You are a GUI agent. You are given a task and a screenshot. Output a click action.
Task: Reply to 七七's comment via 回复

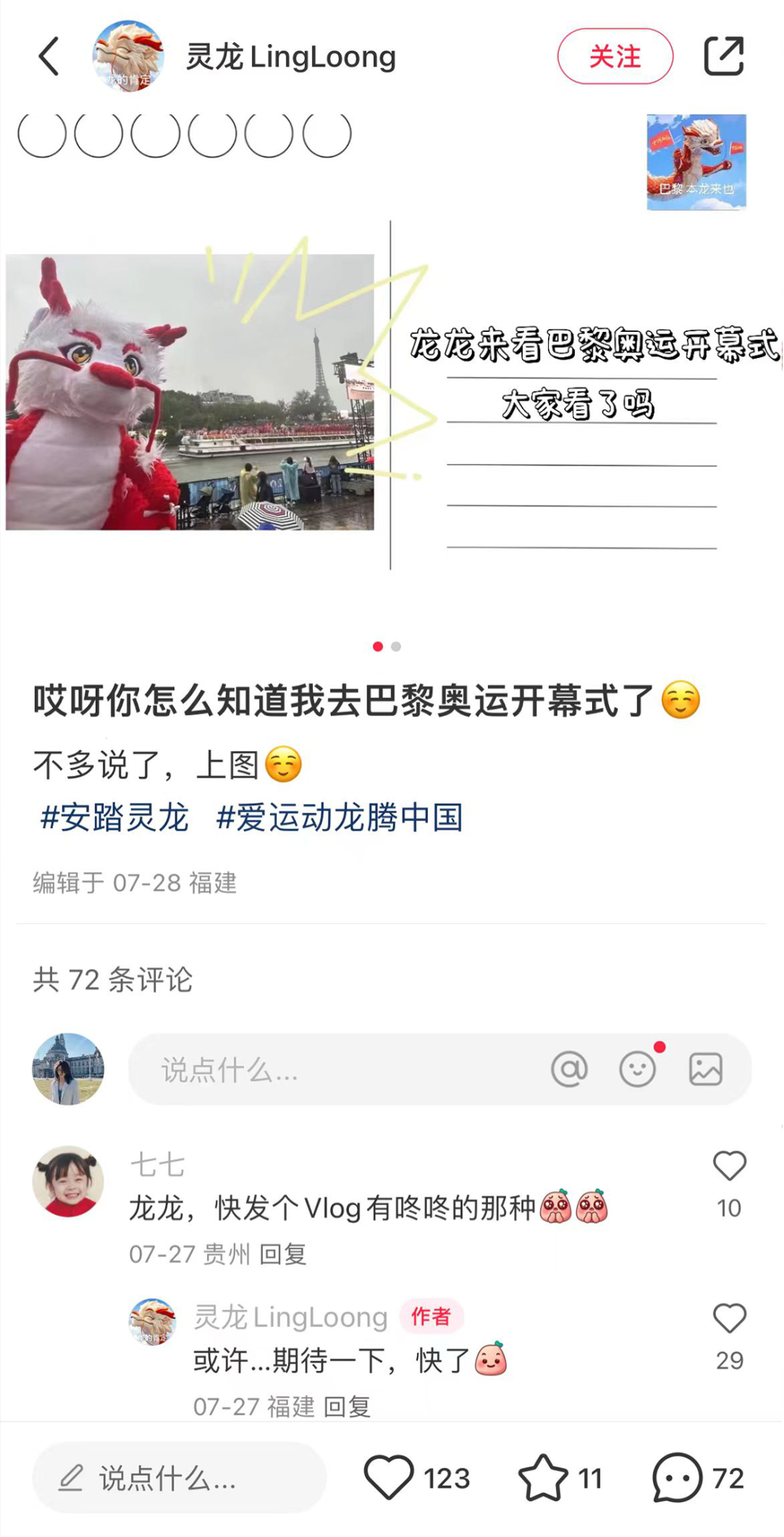pos(283,1254)
